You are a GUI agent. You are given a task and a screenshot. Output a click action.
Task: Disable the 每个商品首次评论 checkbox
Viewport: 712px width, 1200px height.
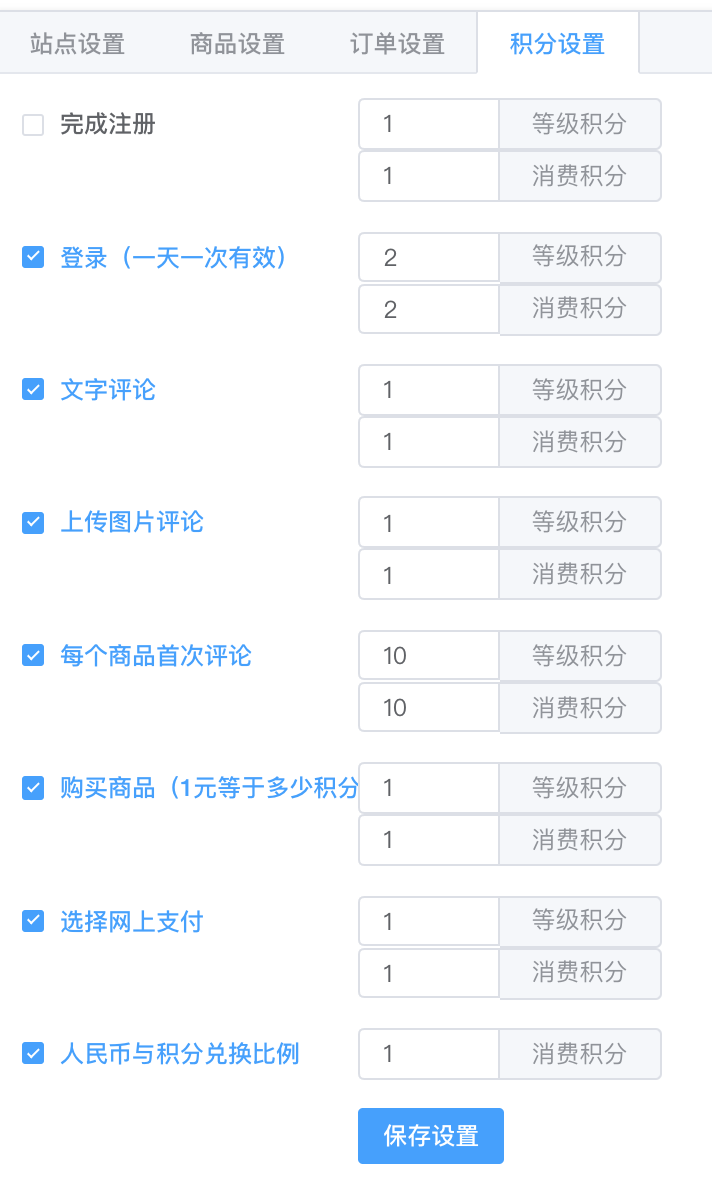[x=33, y=655]
